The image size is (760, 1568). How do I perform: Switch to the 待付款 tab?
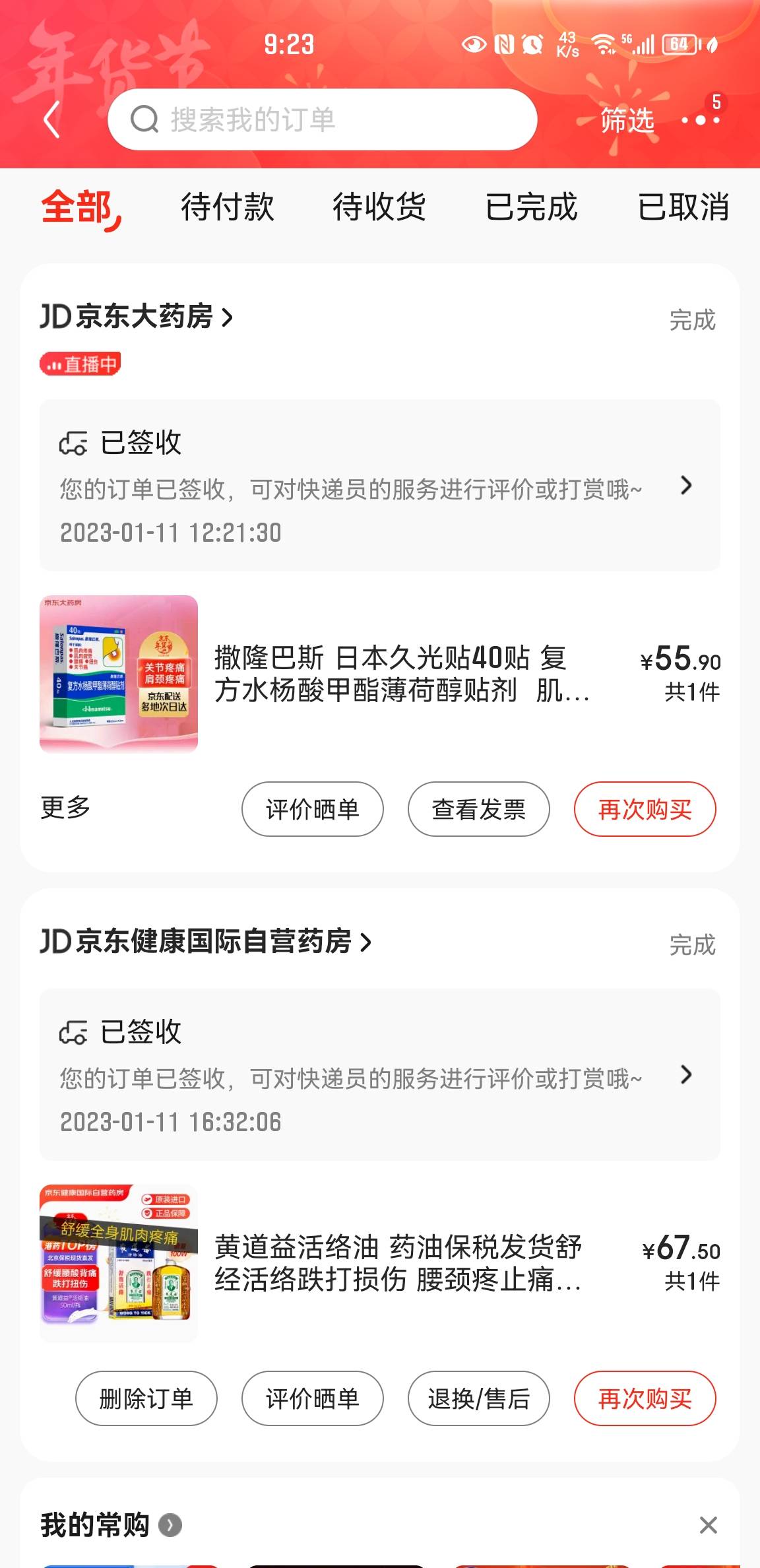pyautogui.click(x=227, y=208)
